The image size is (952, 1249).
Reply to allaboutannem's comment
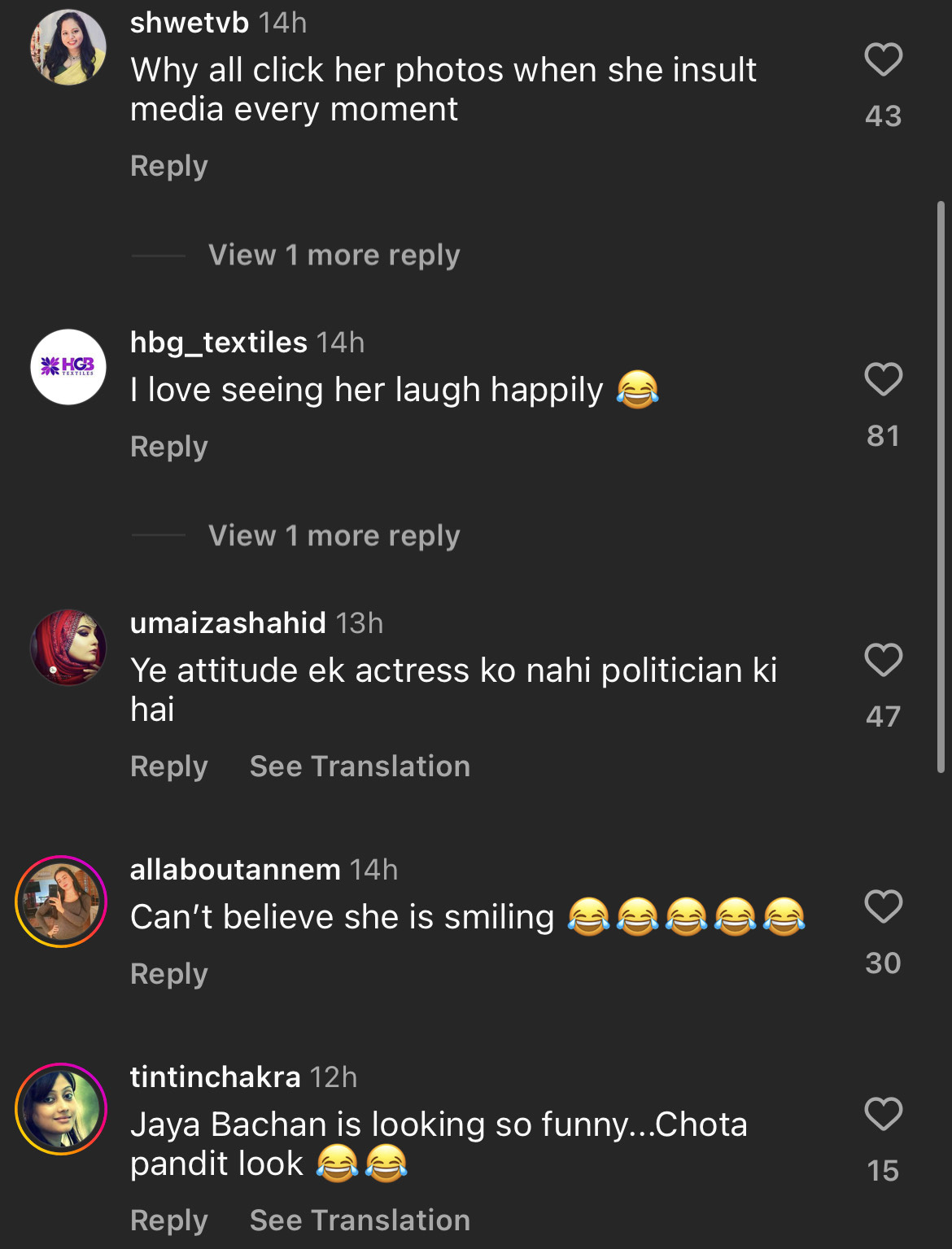pyautogui.click(x=169, y=974)
